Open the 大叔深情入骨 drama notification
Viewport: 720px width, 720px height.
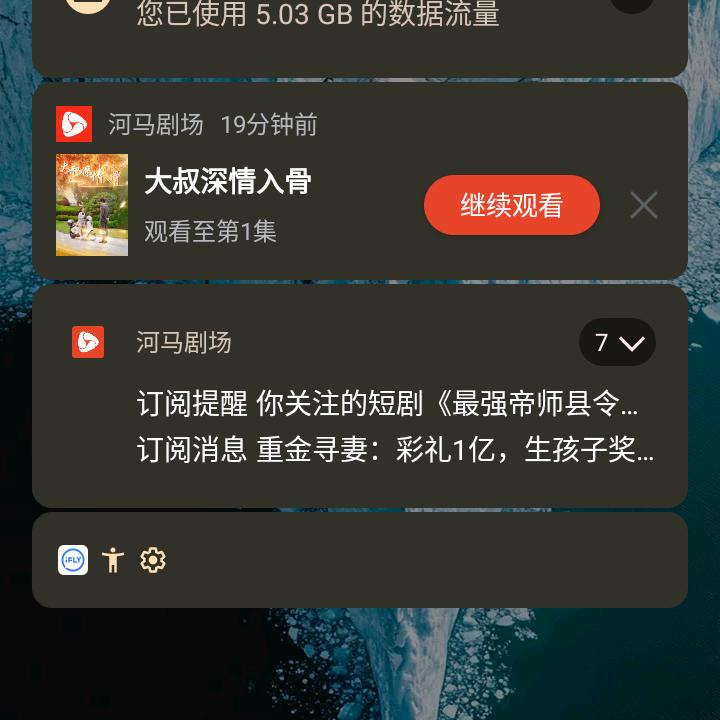[228, 183]
